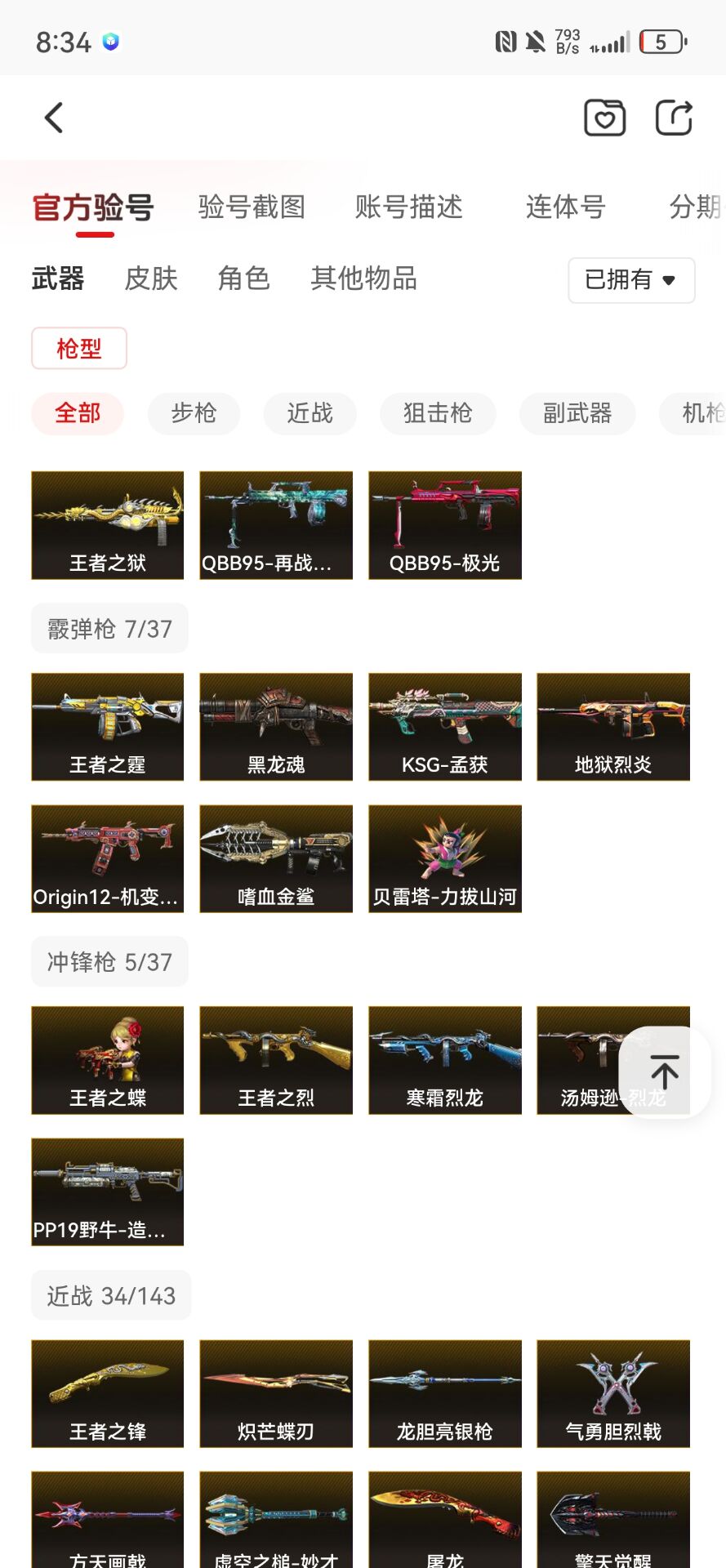Tap the 枪型 filter button
The height and width of the screenshot is (1568, 726).
pyautogui.click(x=79, y=349)
